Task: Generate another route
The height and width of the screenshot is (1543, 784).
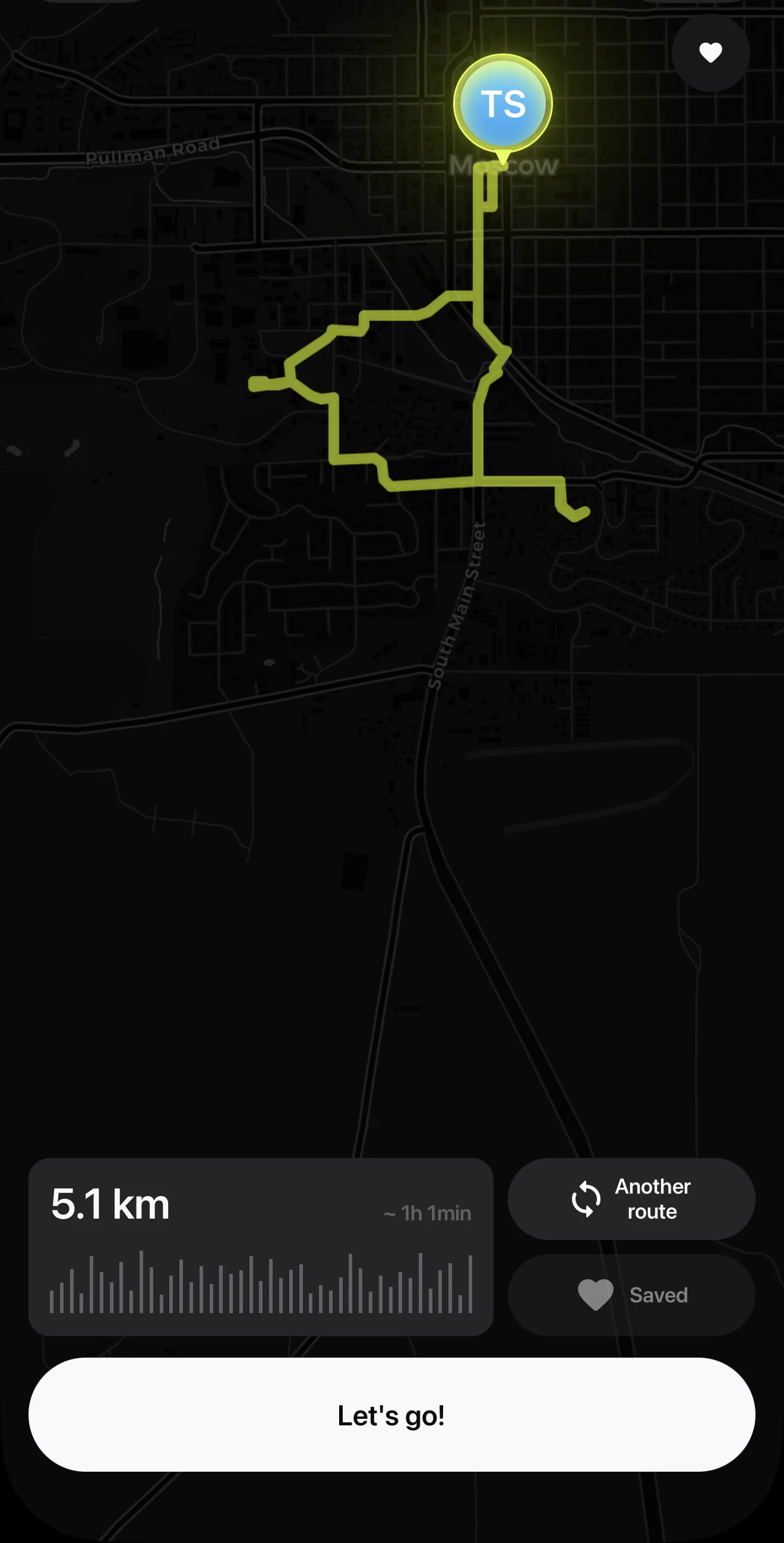Action: click(x=631, y=1198)
